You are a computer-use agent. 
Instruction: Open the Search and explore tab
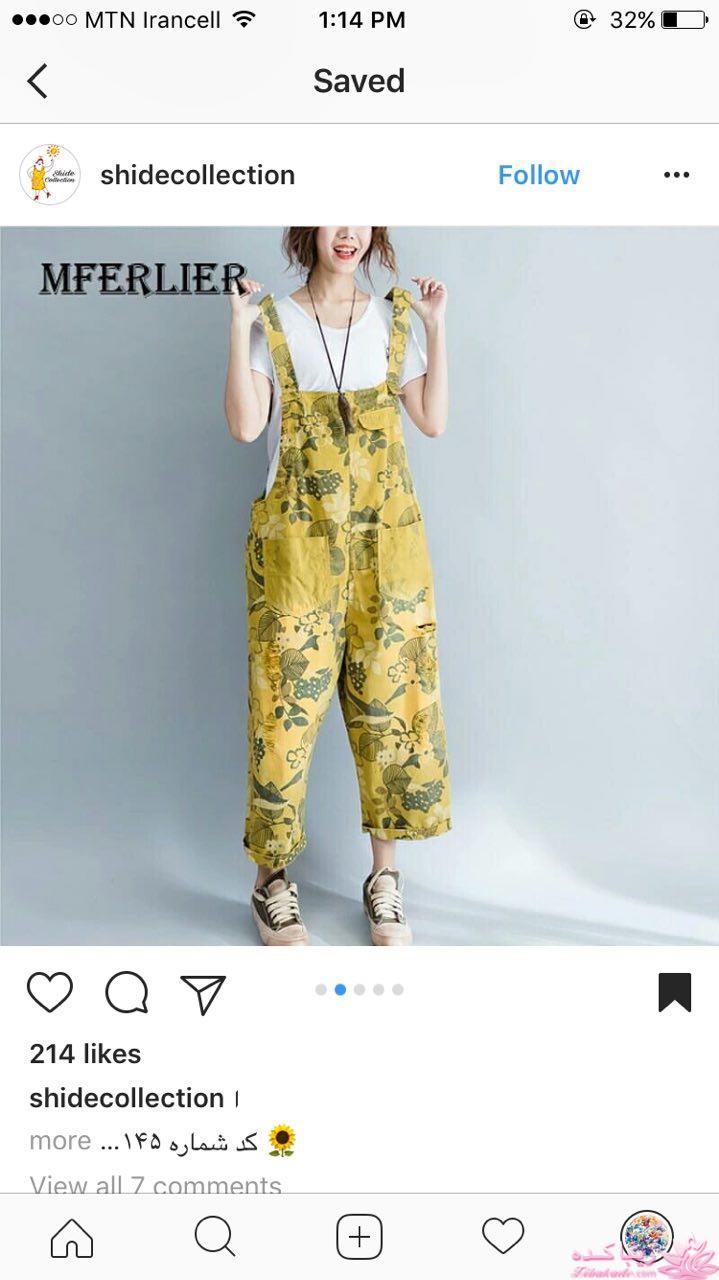(x=215, y=1237)
